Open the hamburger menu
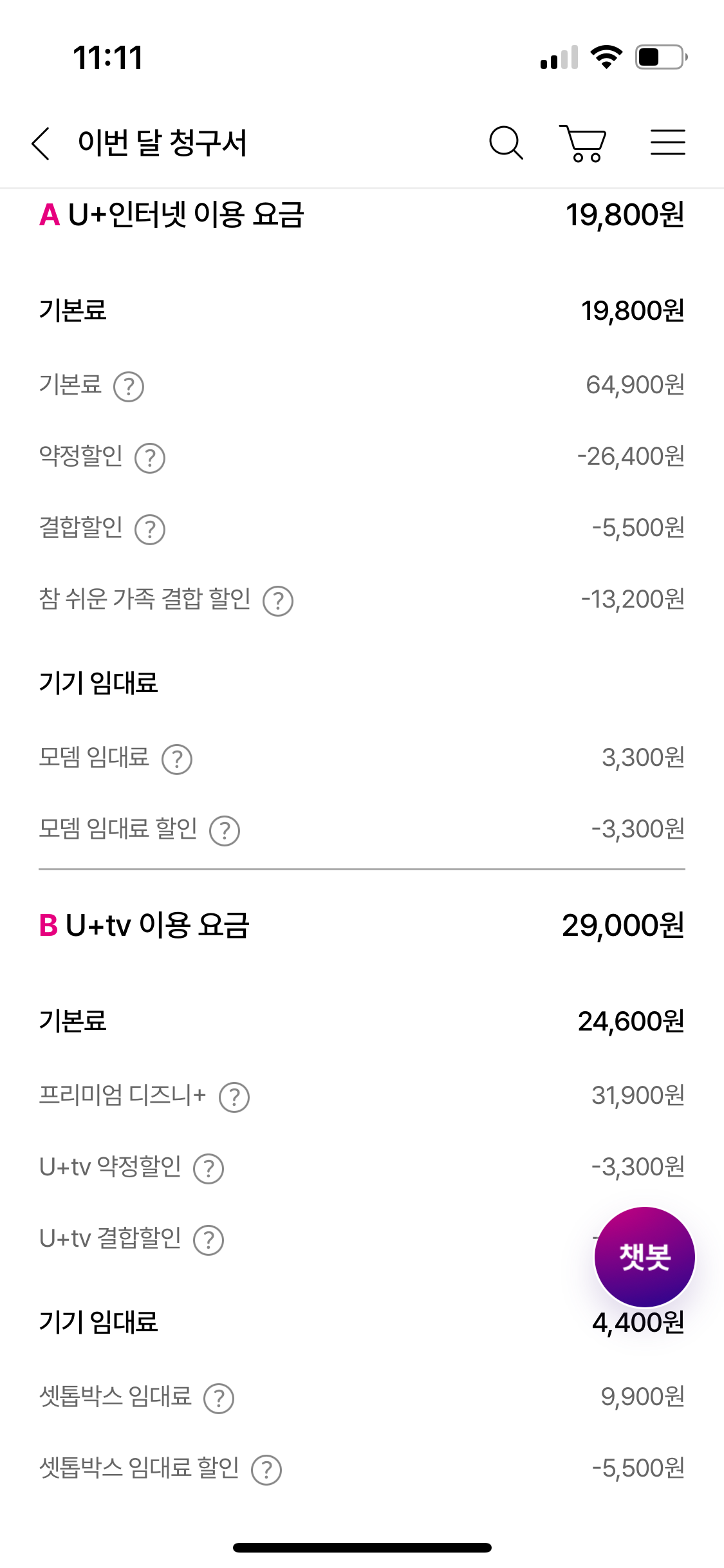The image size is (724, 1568). (x=667, y=142)
